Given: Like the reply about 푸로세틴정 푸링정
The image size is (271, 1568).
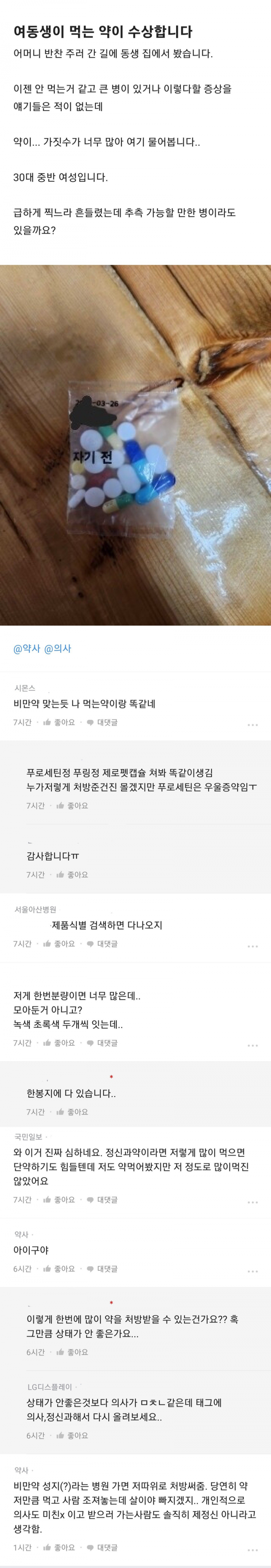Looking at the screenshot, I should click(x=72, y=805).
